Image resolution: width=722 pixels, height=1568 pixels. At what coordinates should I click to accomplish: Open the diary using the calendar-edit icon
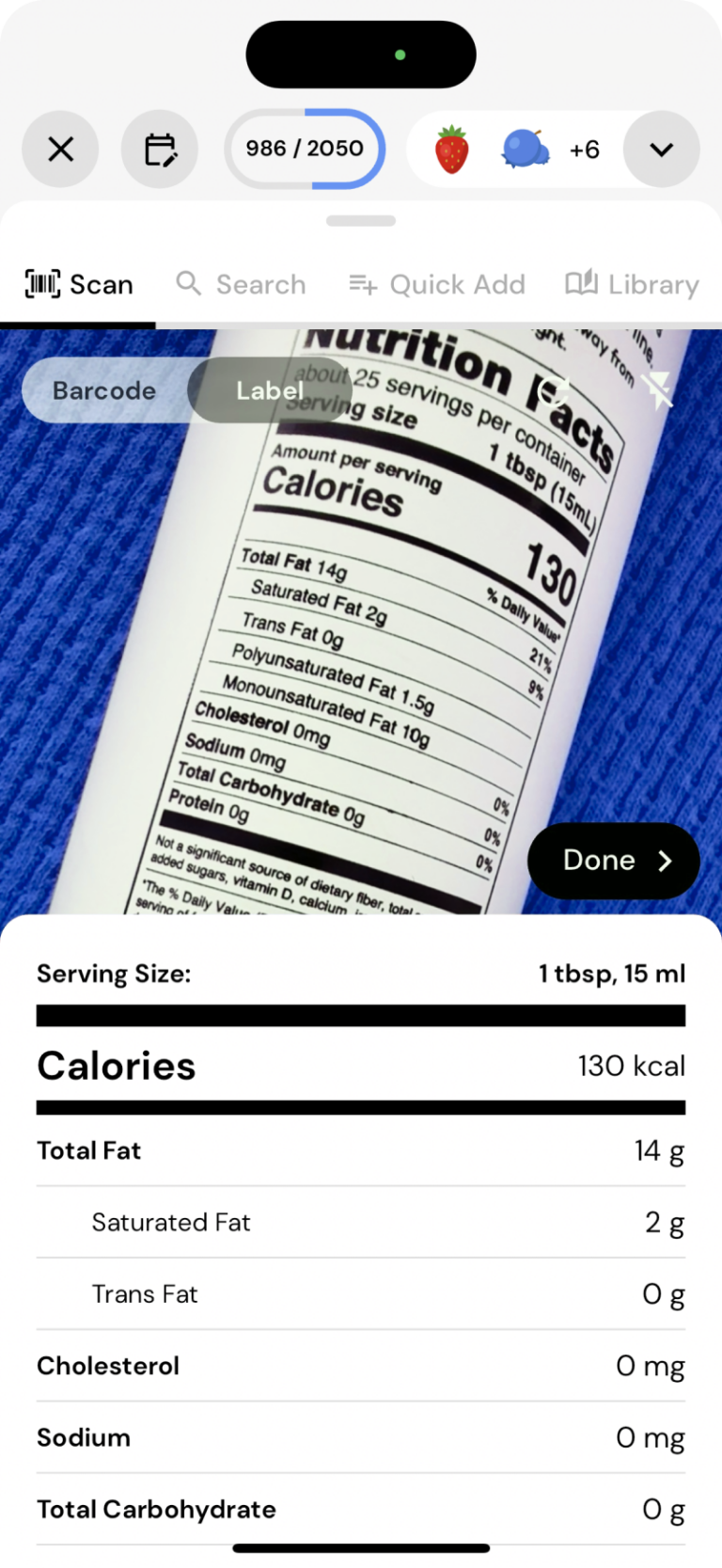coord(159,149)
